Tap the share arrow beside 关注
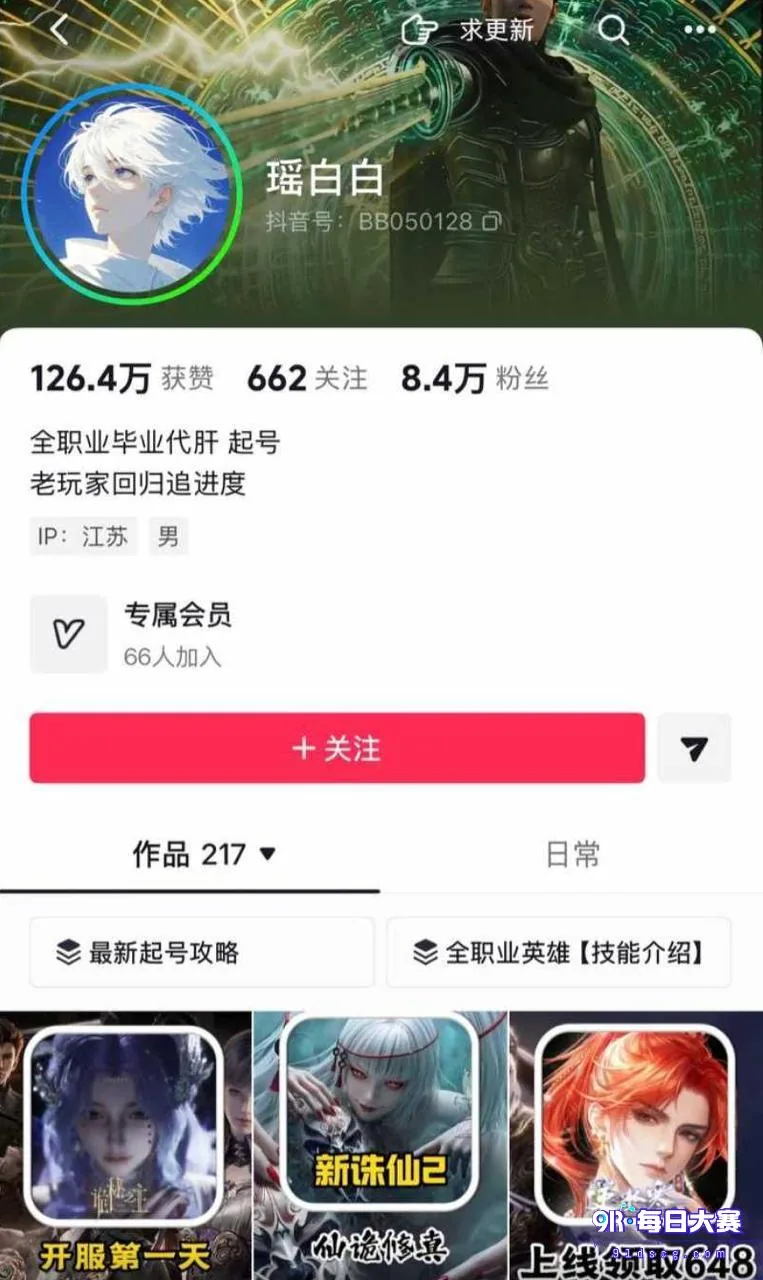 [x=694, y=748]
